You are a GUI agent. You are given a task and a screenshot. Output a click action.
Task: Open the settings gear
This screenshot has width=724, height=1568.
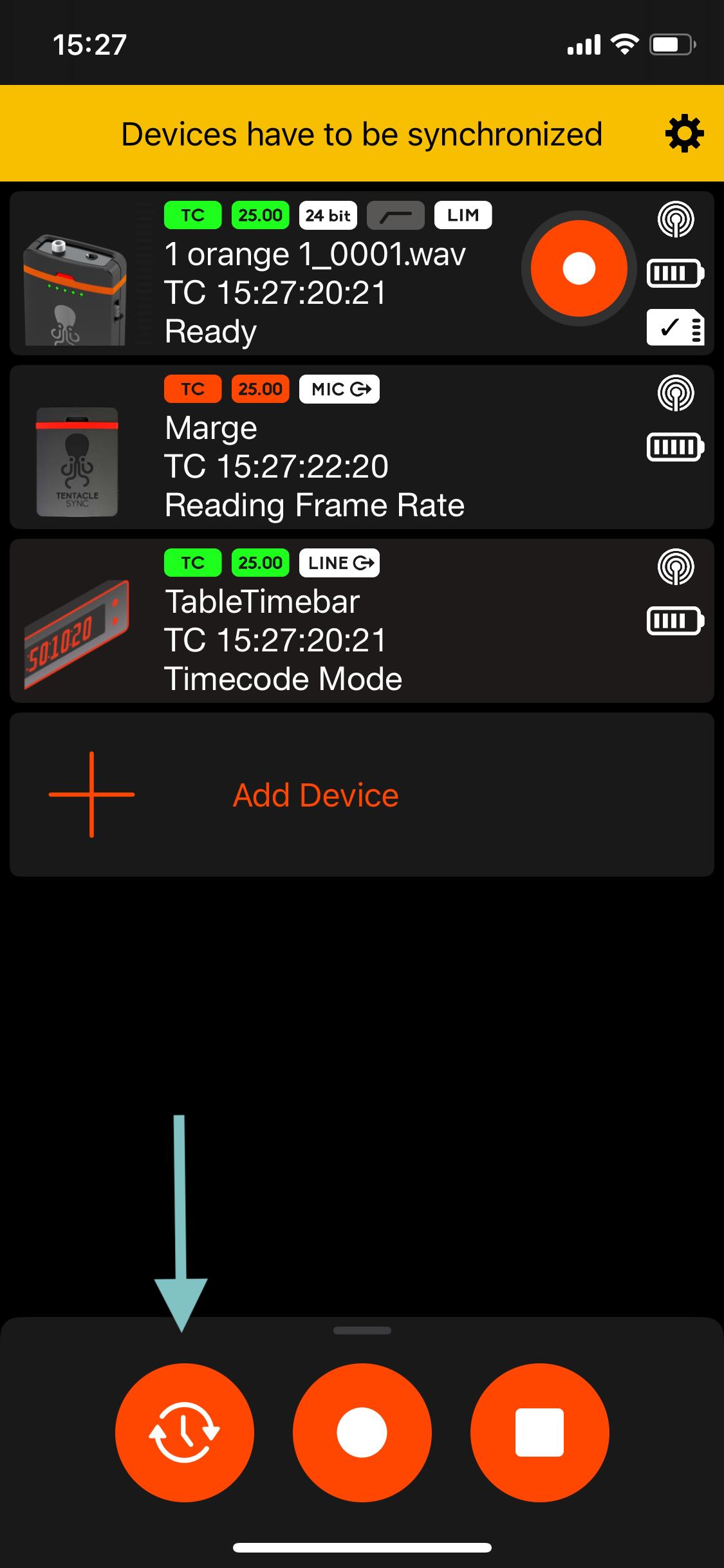coord(684,133)
